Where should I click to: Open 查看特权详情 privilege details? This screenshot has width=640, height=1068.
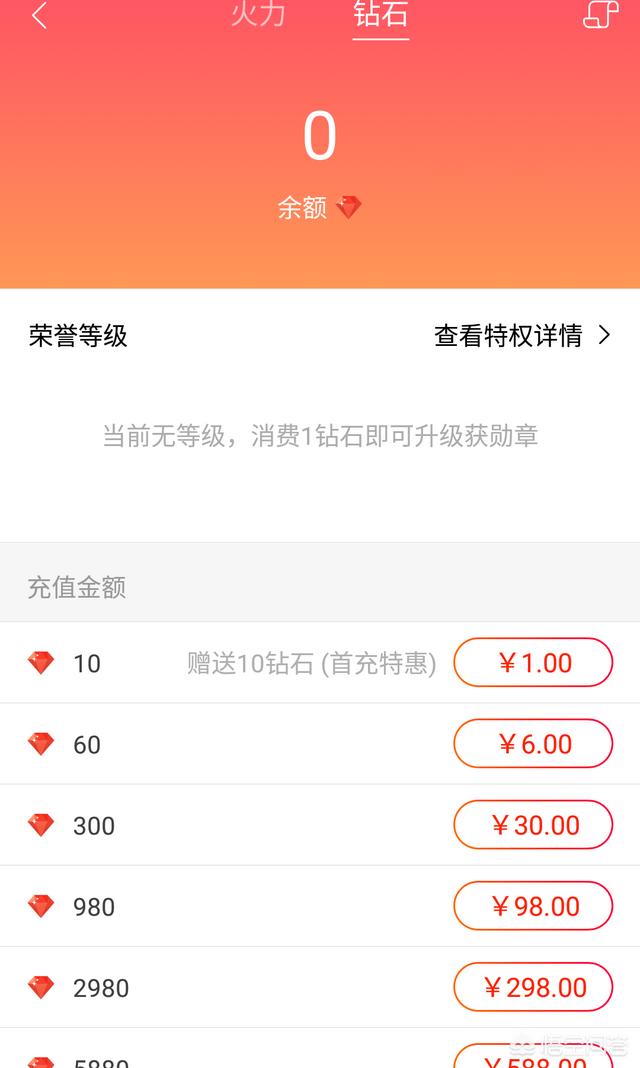(x=521, y=336)
